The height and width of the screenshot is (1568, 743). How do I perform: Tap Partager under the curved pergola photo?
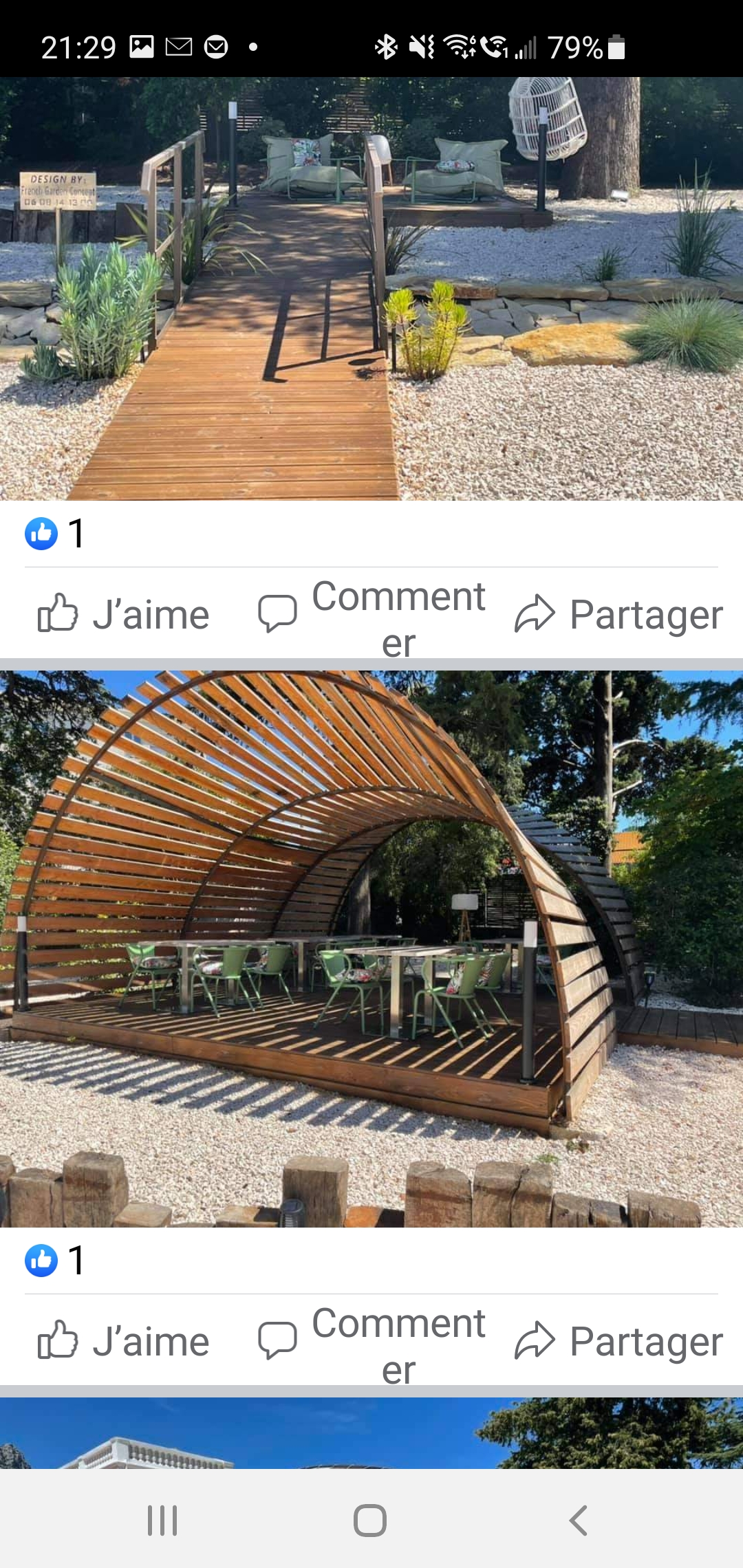[x=618, y=1341]
